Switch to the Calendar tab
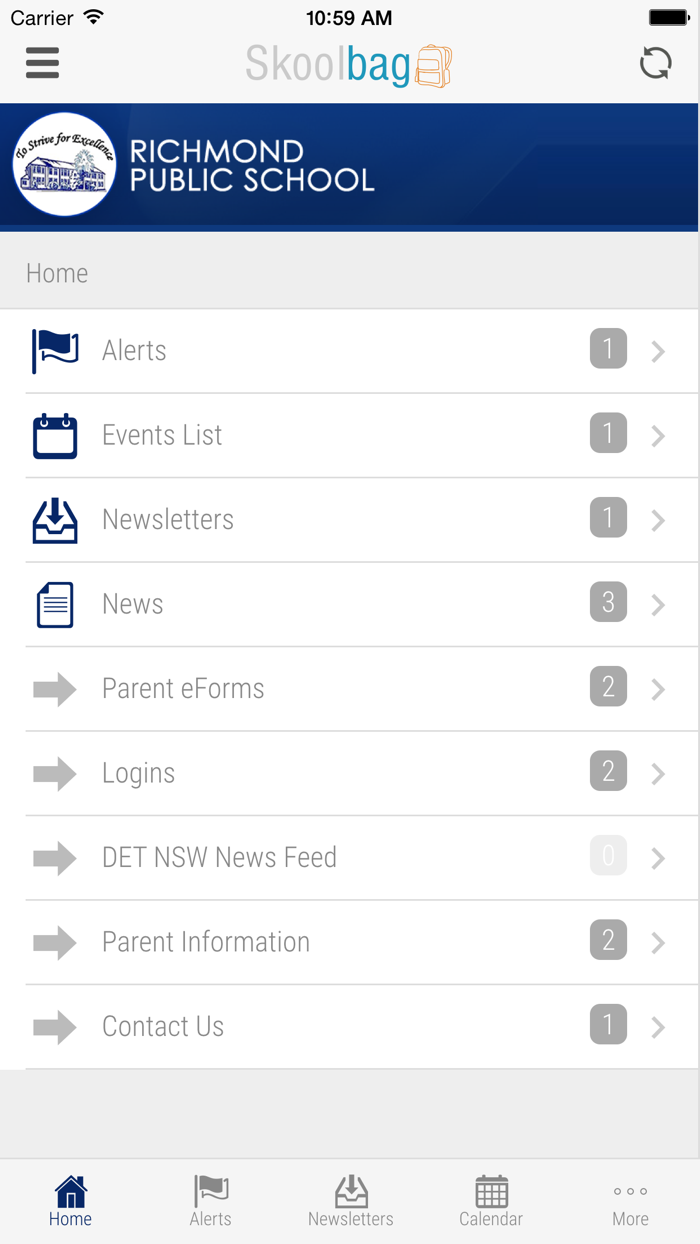This screenshot has height=1244, width=700. (491, 1201)
